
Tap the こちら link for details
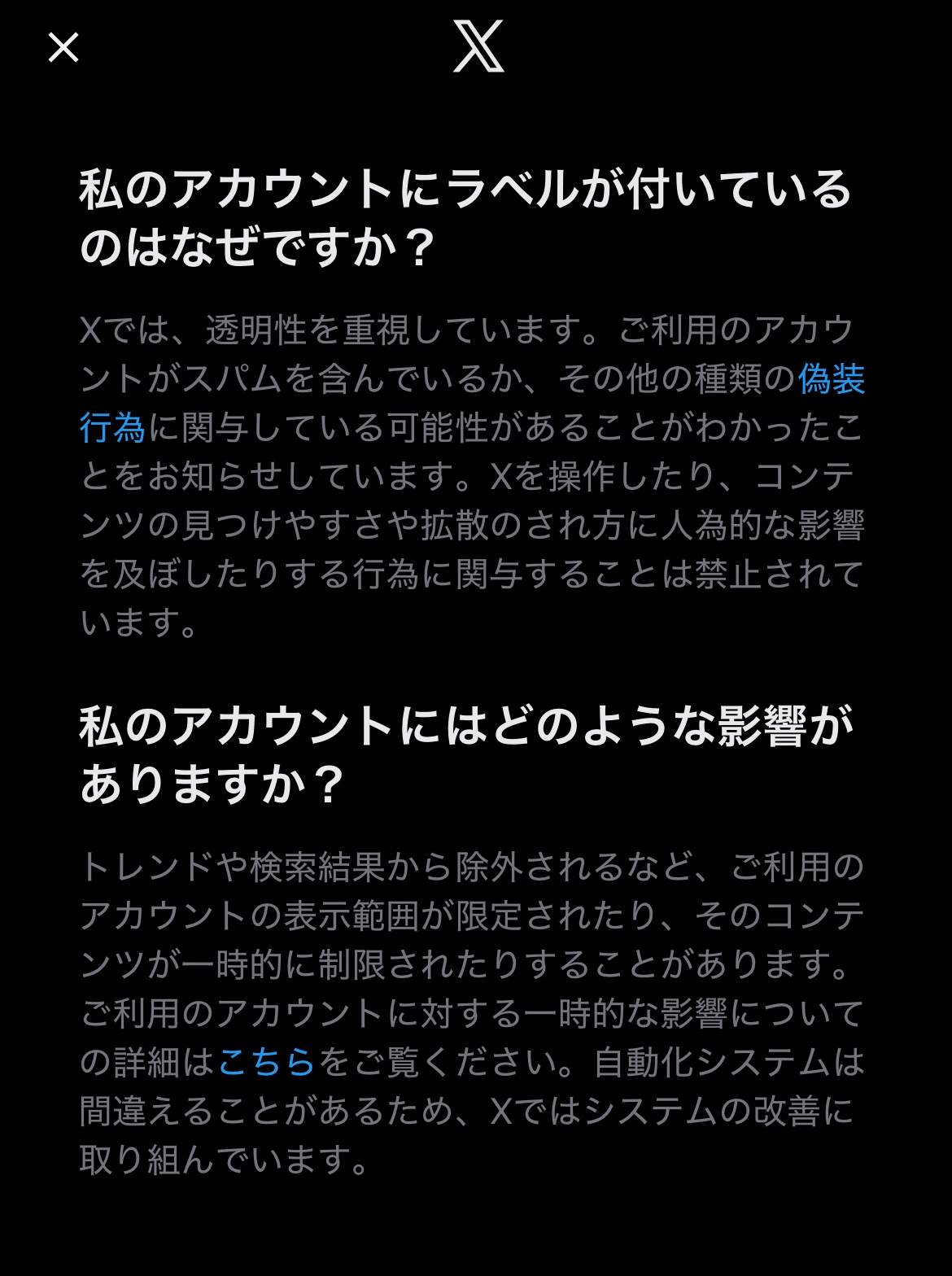pos(266,1063)
